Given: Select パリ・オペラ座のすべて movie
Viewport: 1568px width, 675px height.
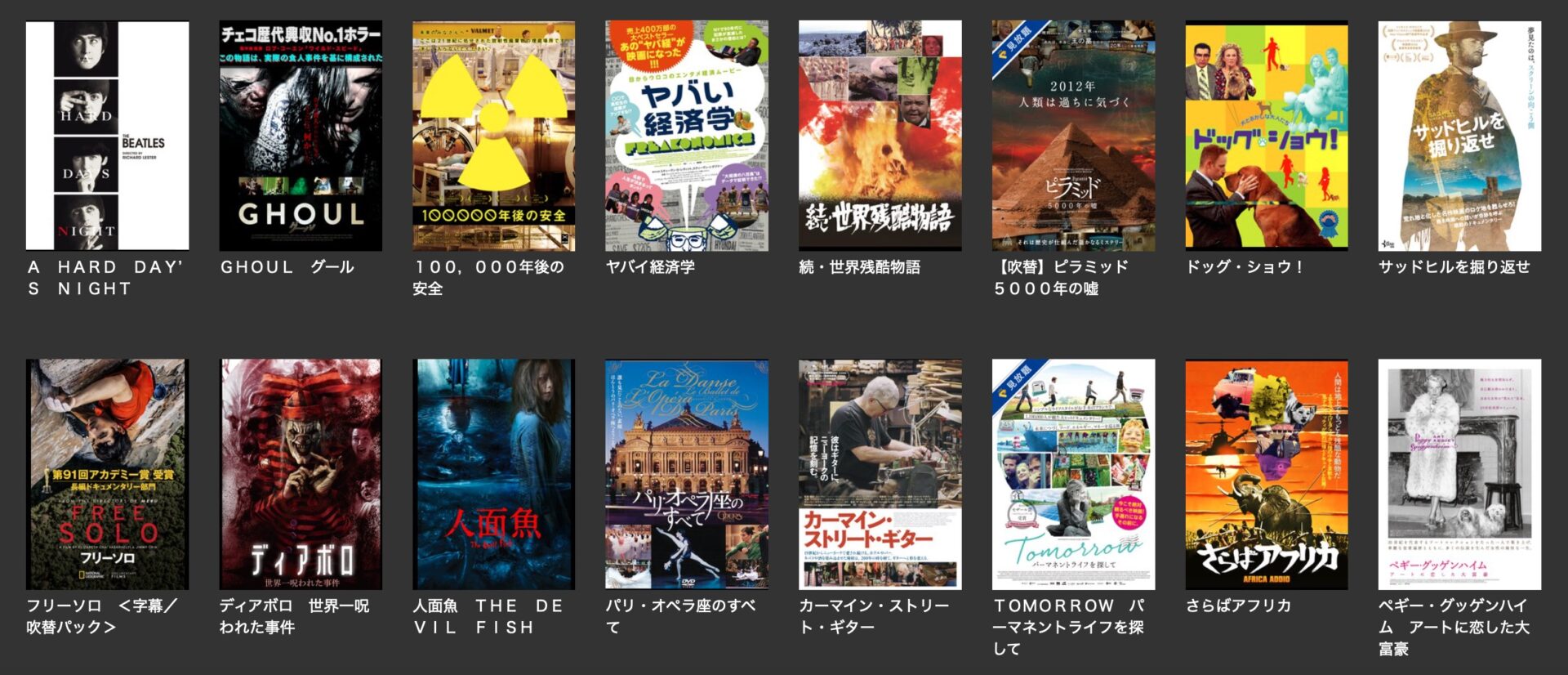Looking at the screenshot, I should coord(687,474).
